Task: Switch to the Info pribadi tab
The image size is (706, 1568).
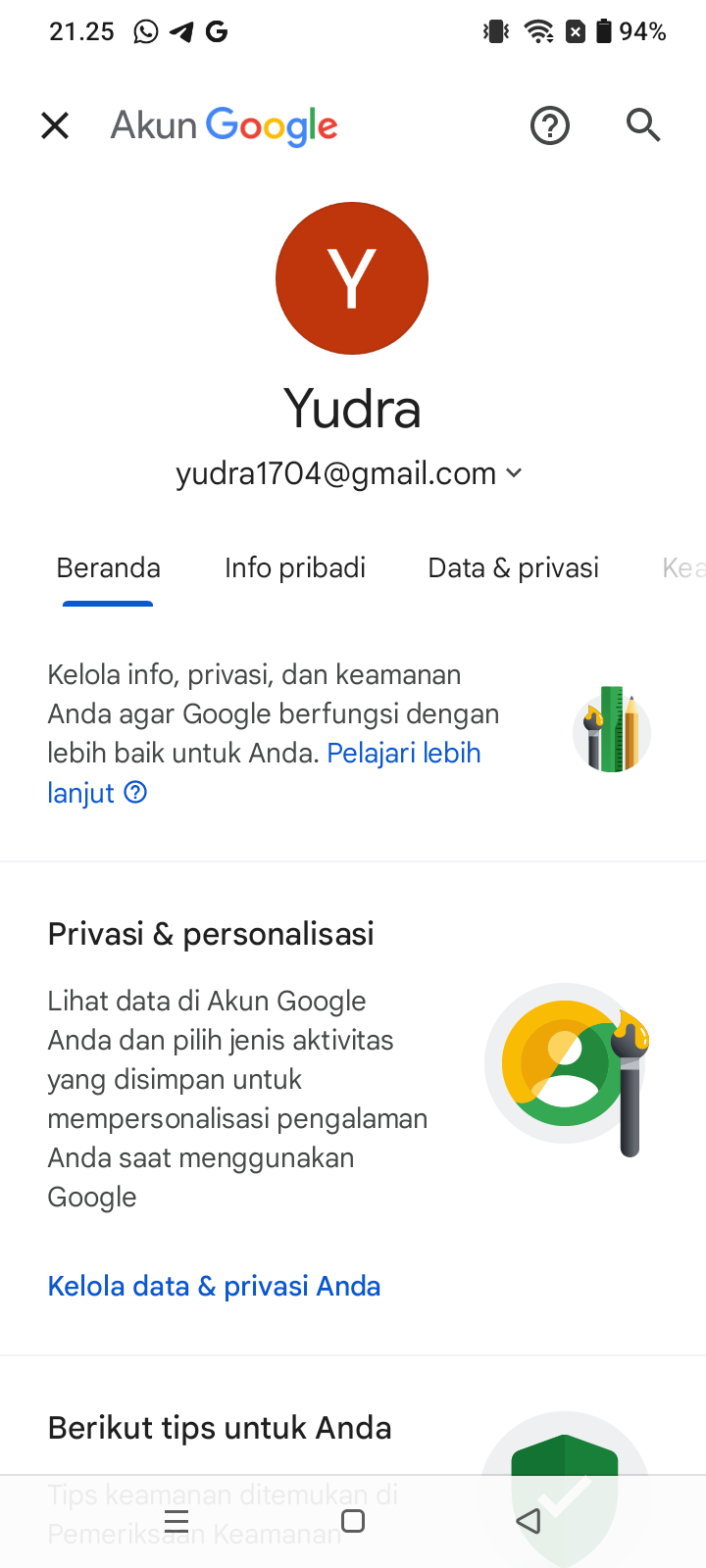Action: point(295,567)
